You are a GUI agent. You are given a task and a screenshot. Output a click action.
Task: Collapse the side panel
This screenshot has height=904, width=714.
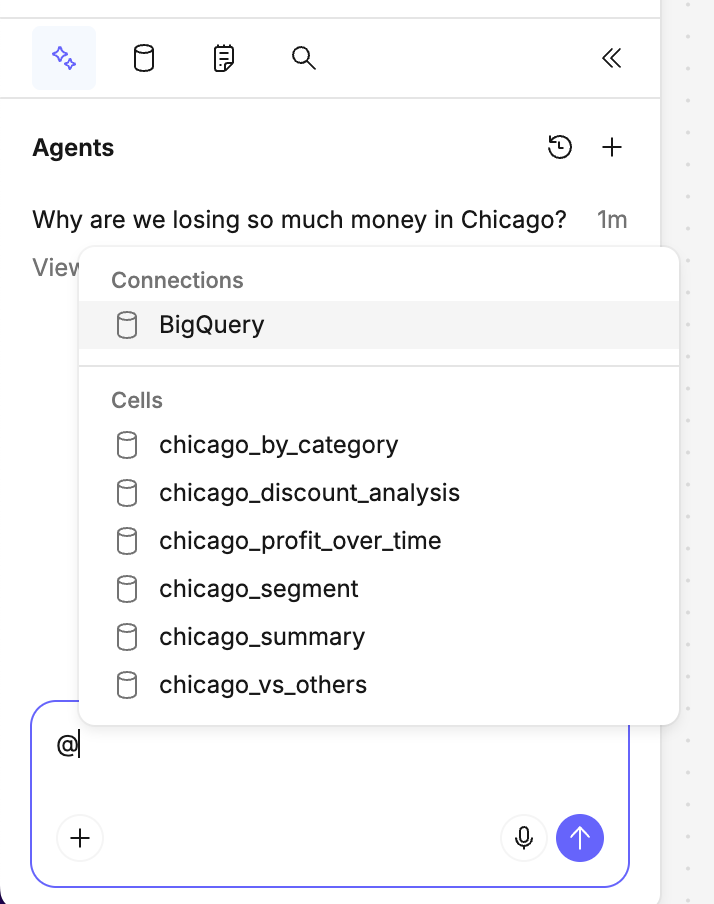(x=612, y=58)
